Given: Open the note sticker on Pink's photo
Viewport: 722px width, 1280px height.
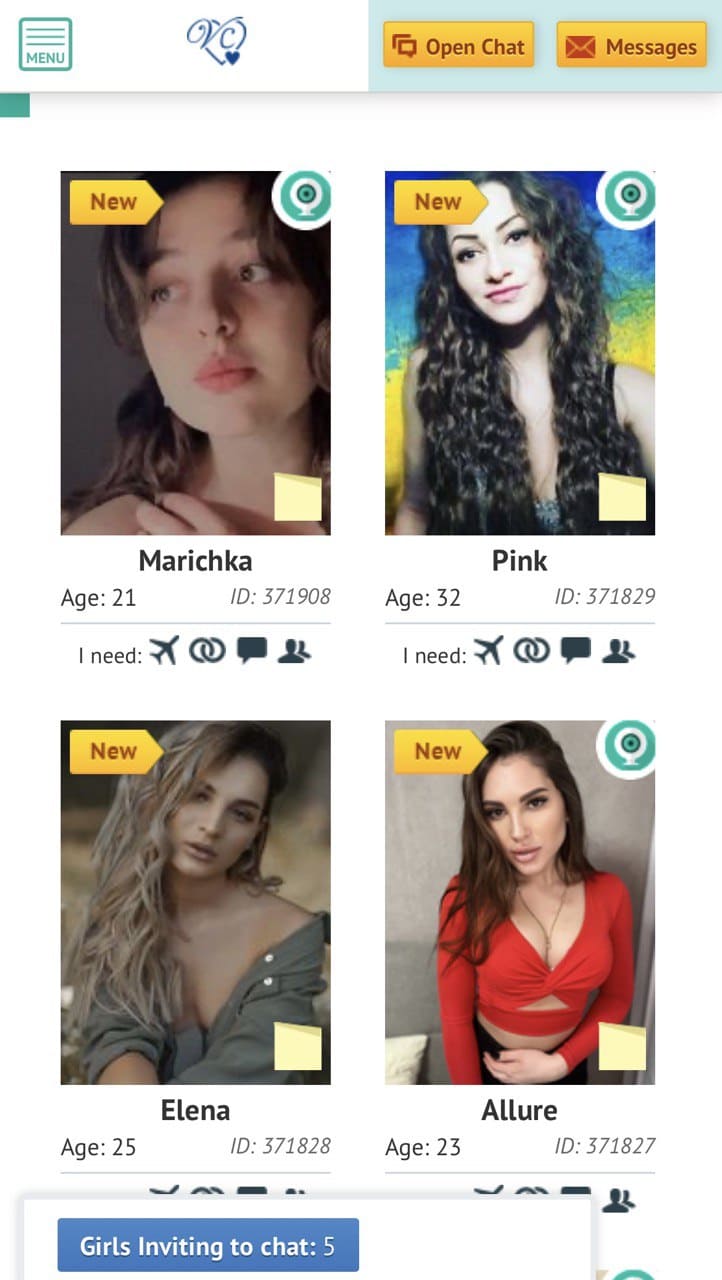Looking at the screenshot, I should (x=622, y=497).
